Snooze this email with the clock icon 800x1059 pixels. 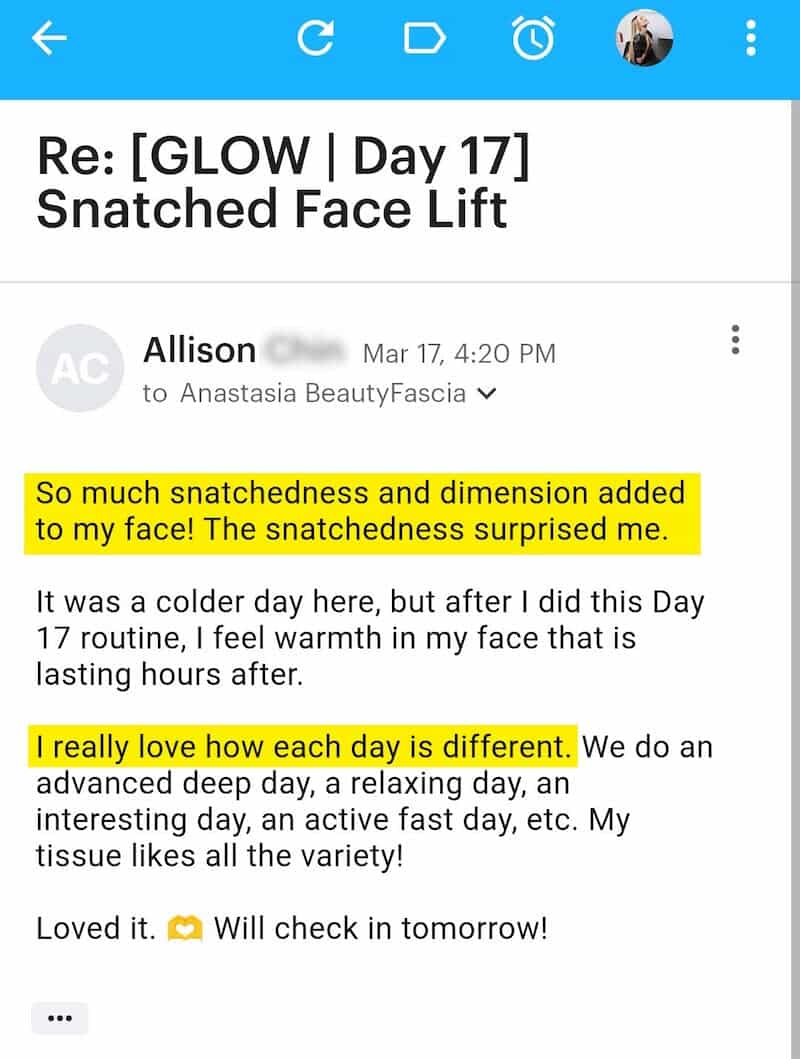[x=532, y=39]
